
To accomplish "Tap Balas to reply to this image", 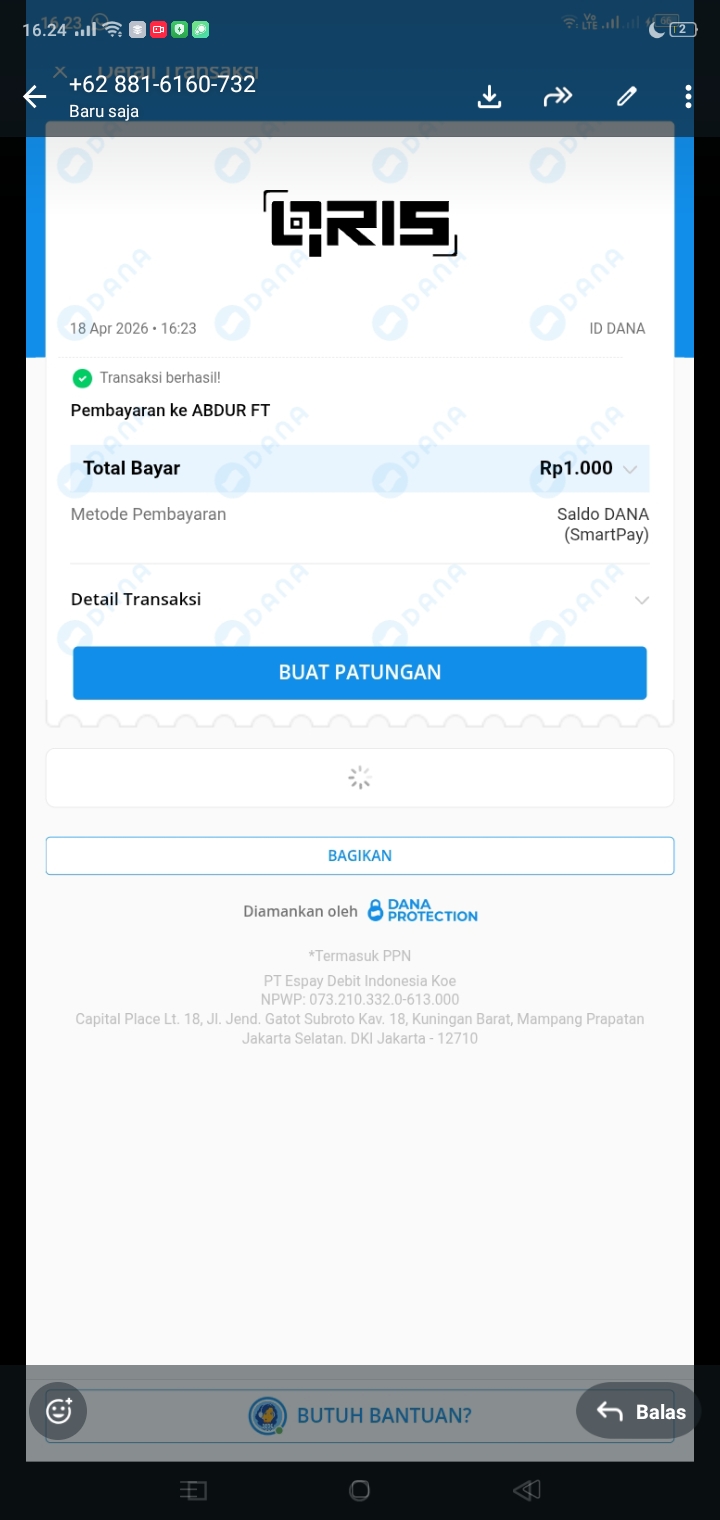I will pyautogui.click(x=640, y=1411).
